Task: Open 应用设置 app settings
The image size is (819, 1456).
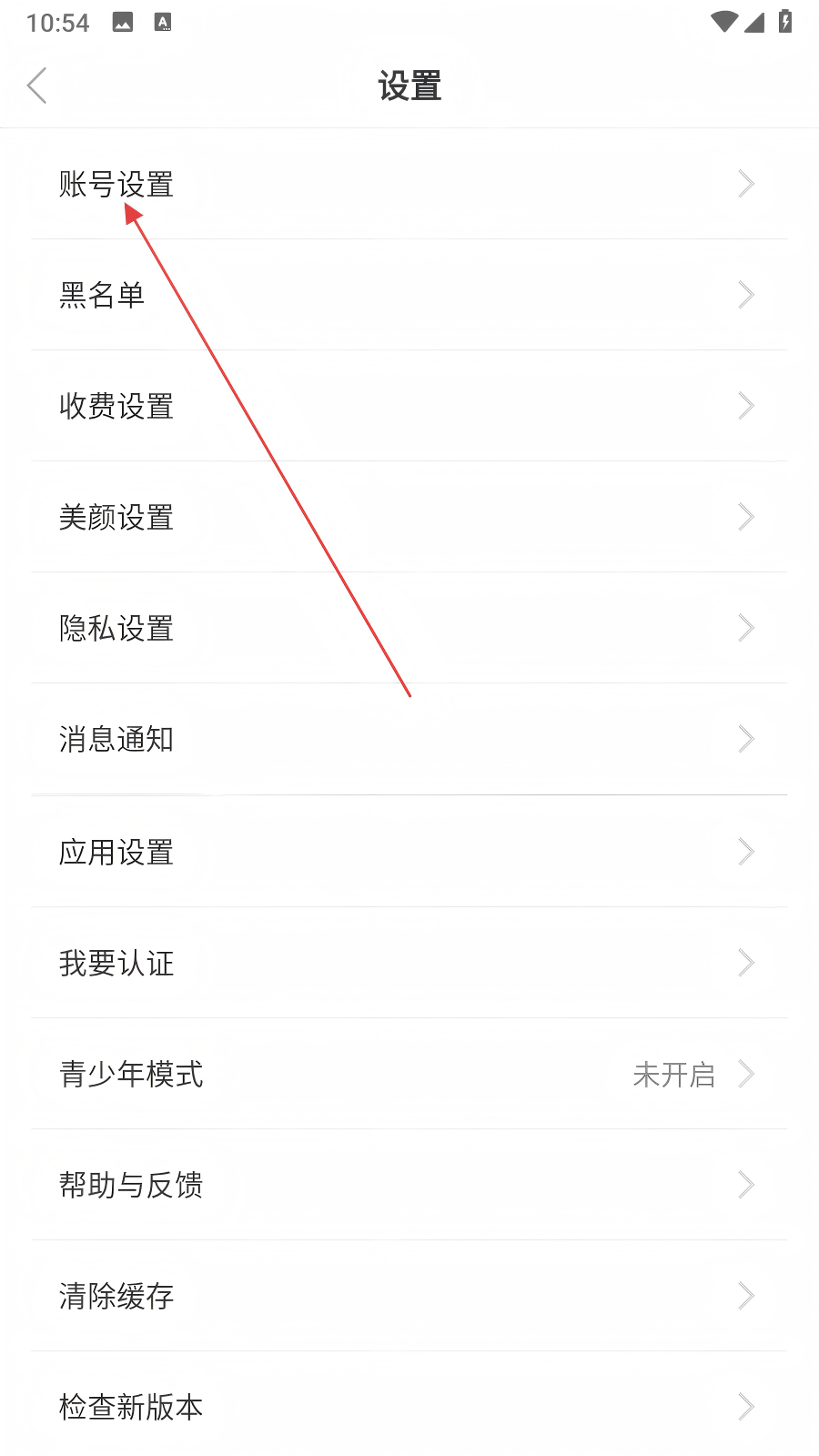Action: pyautogui.click(x=409, y=852)
